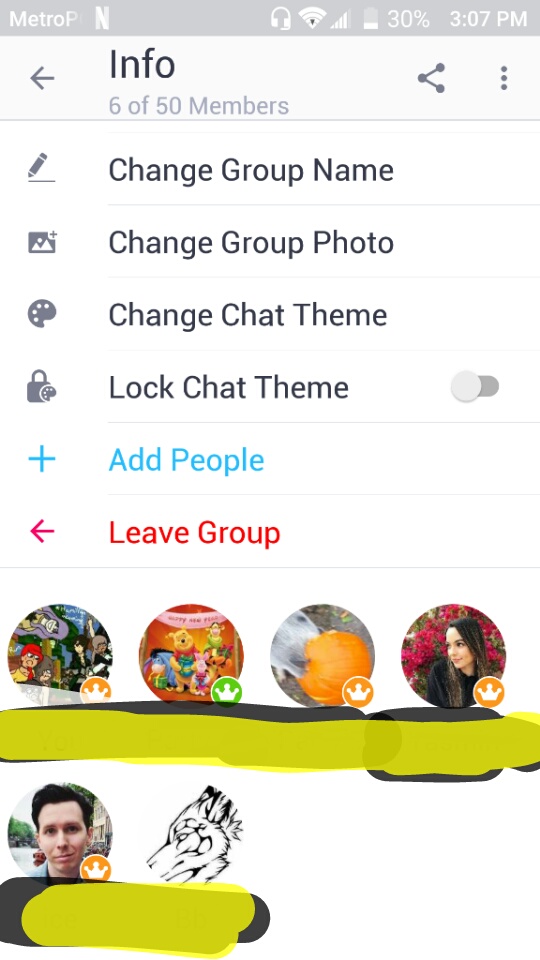Open Change Chat Theme

point(270,315)
